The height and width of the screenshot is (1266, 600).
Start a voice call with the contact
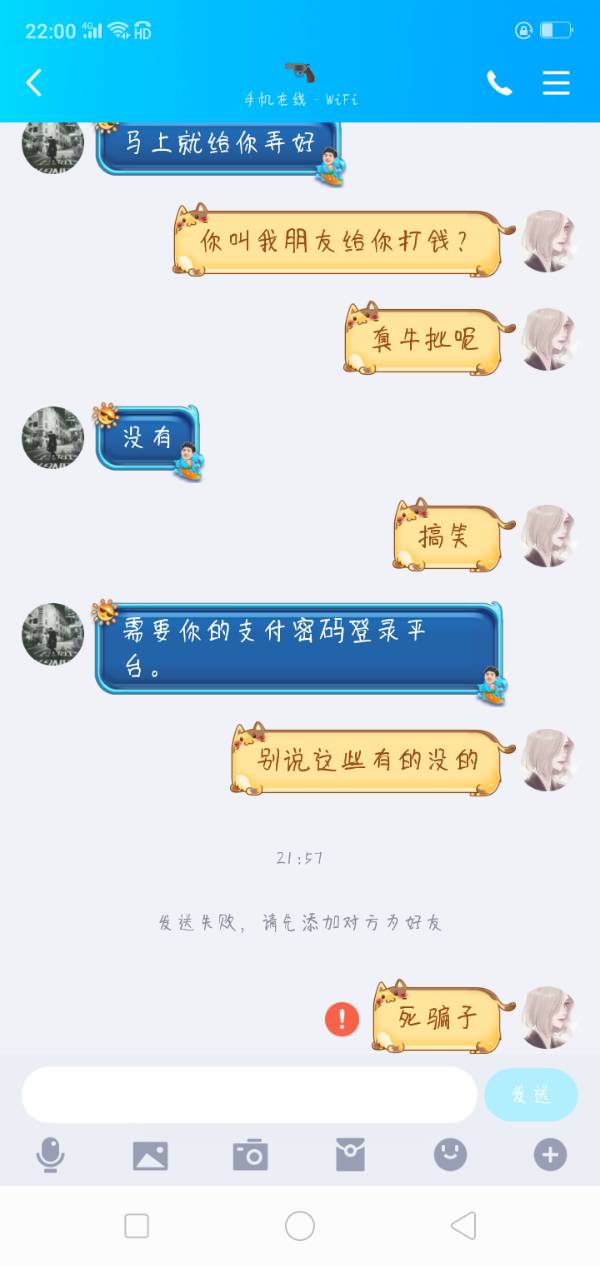point(499,83)
